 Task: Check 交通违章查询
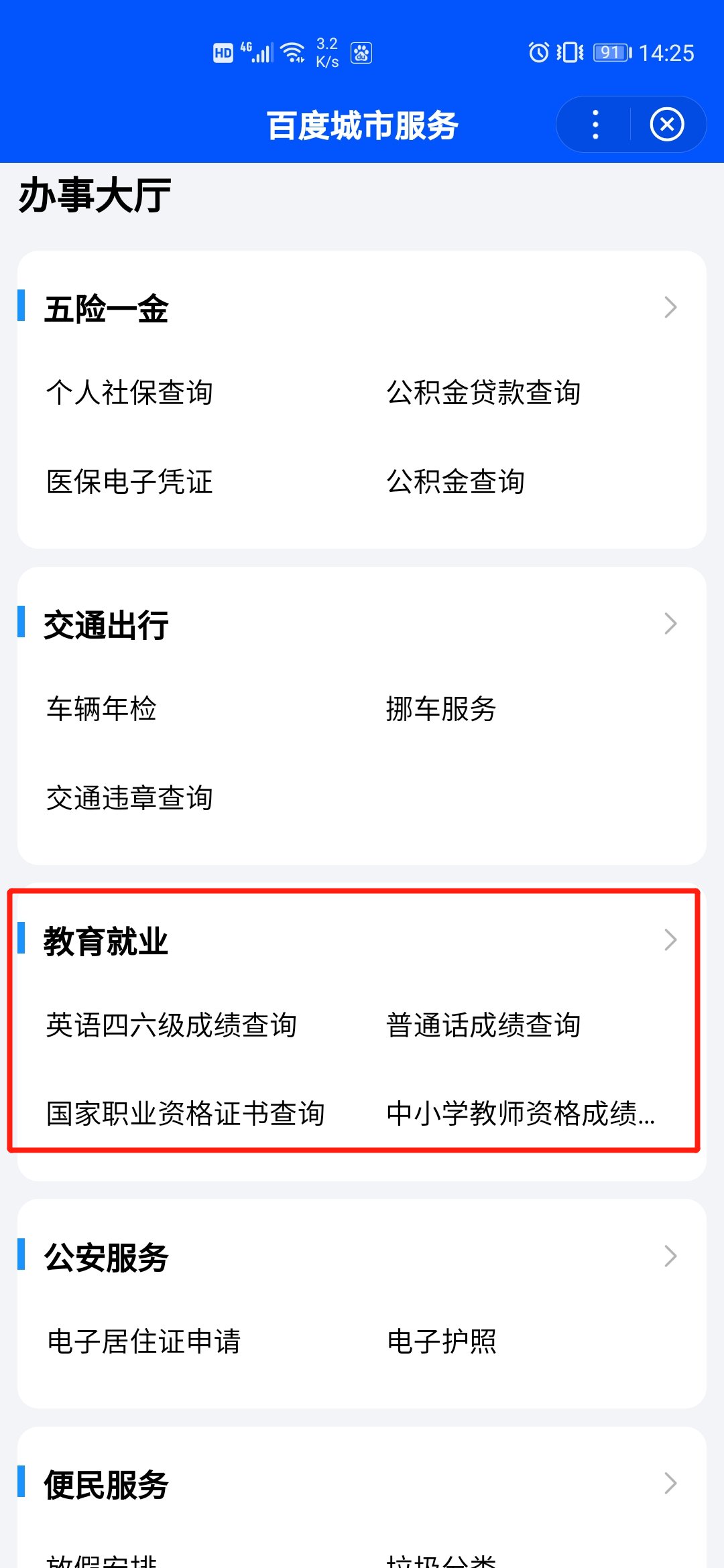tap(129, 798)
